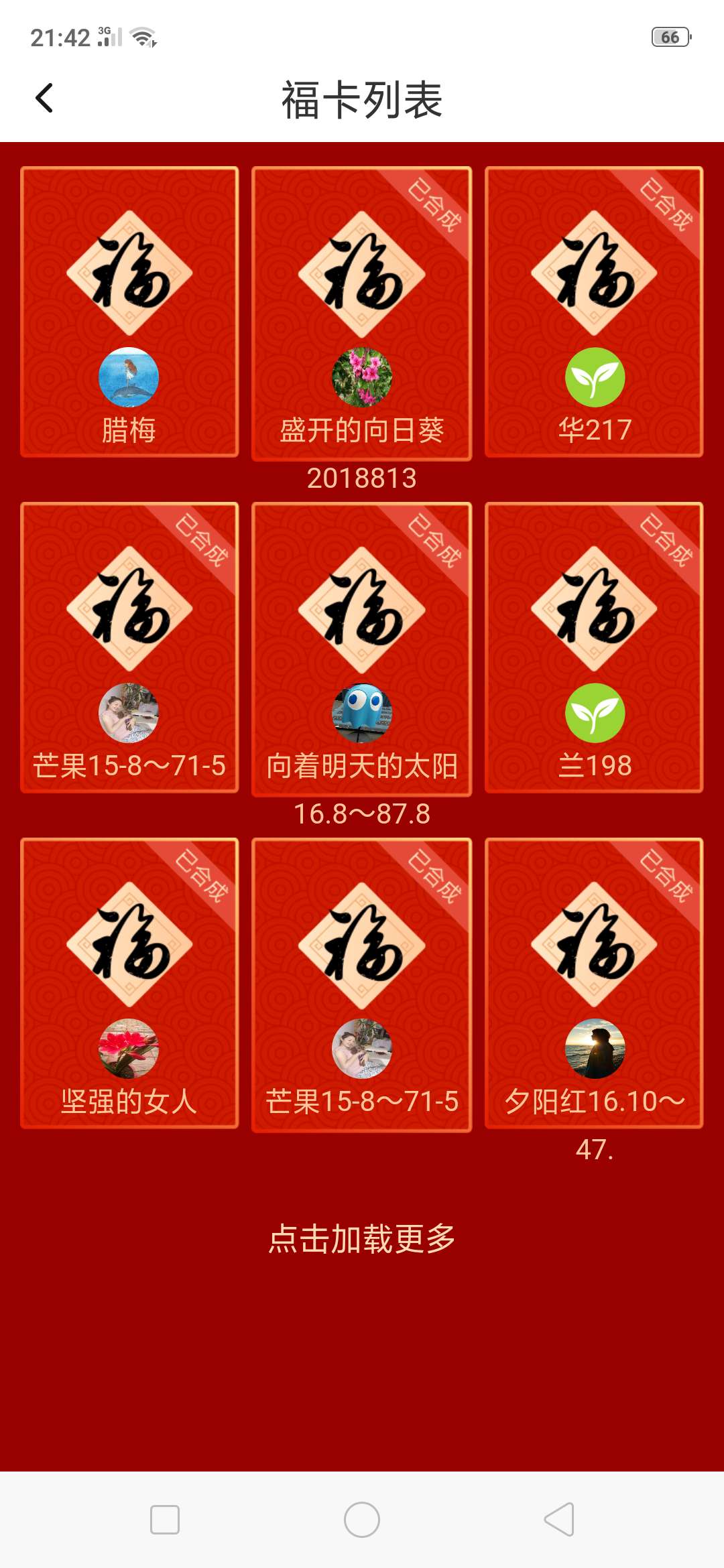
Task: Open 腊梅's profile avatar
Action: (x=129, y=377)
